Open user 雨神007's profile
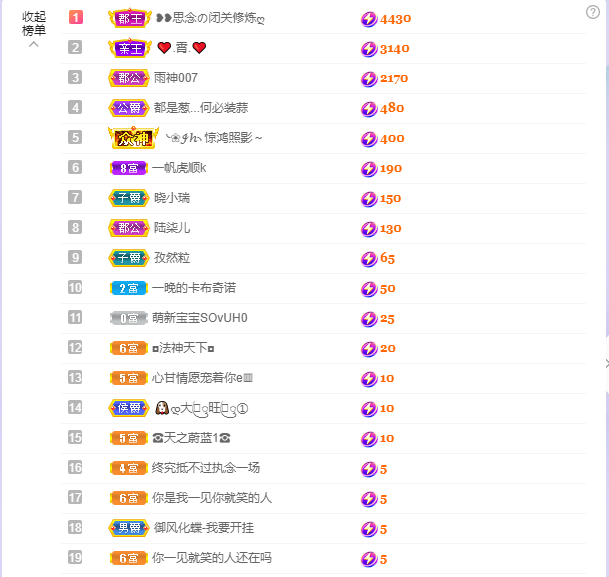This screenshot has width=609, height=577. click(176, 78)
